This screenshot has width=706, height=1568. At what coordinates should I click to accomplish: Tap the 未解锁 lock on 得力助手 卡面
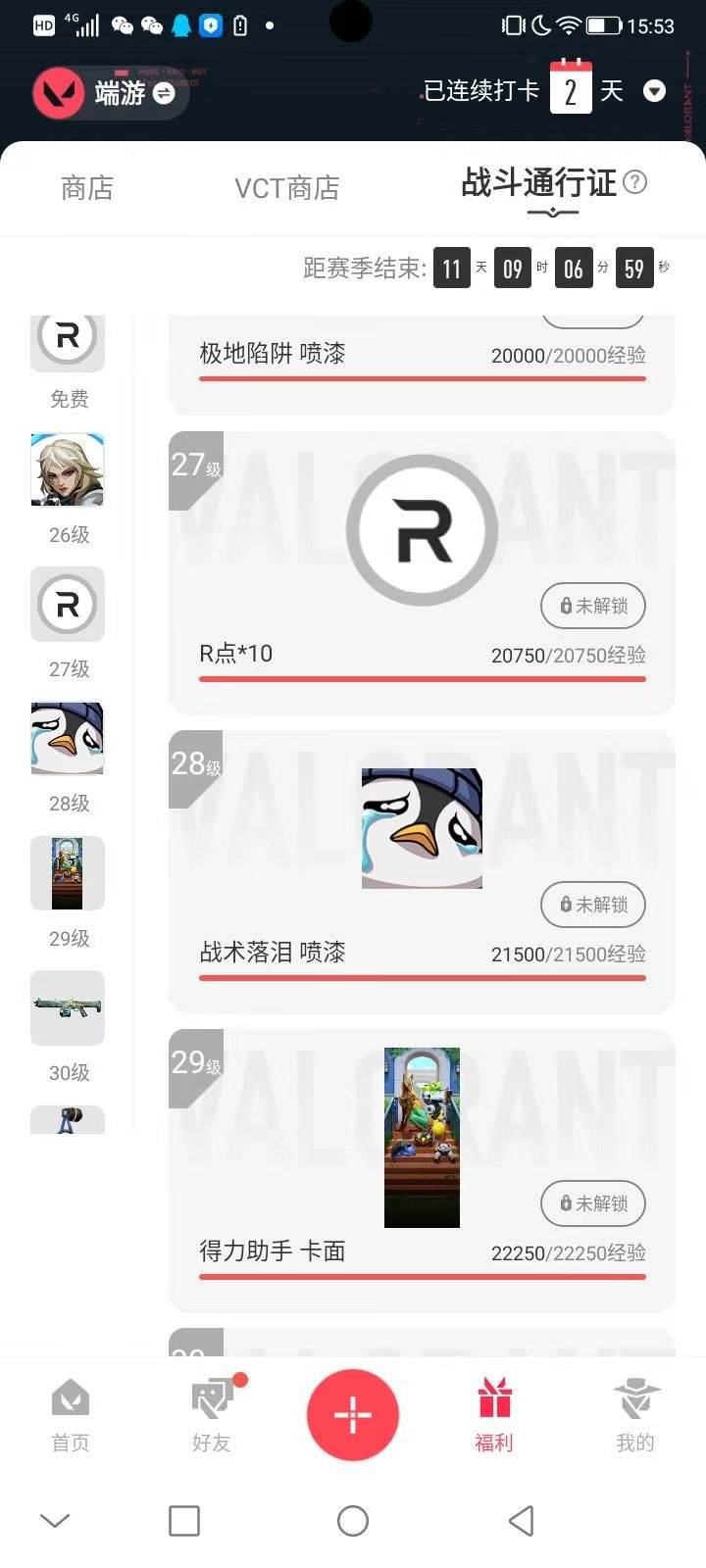click(593, 1203)
